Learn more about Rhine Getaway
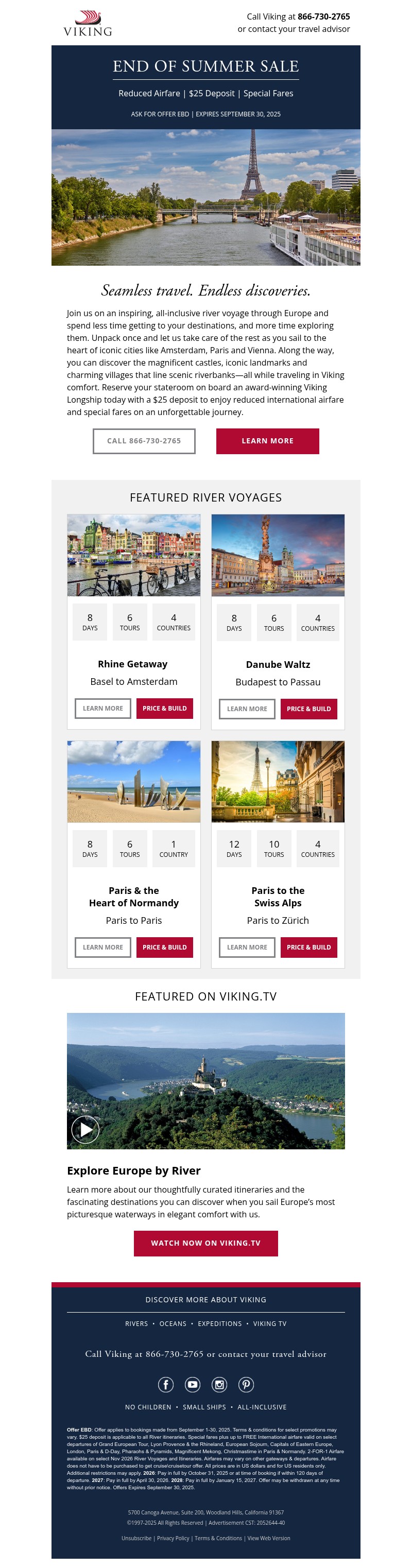This screenshot has width=412, height=1568. pyautogui.click(x=103, y=708)
